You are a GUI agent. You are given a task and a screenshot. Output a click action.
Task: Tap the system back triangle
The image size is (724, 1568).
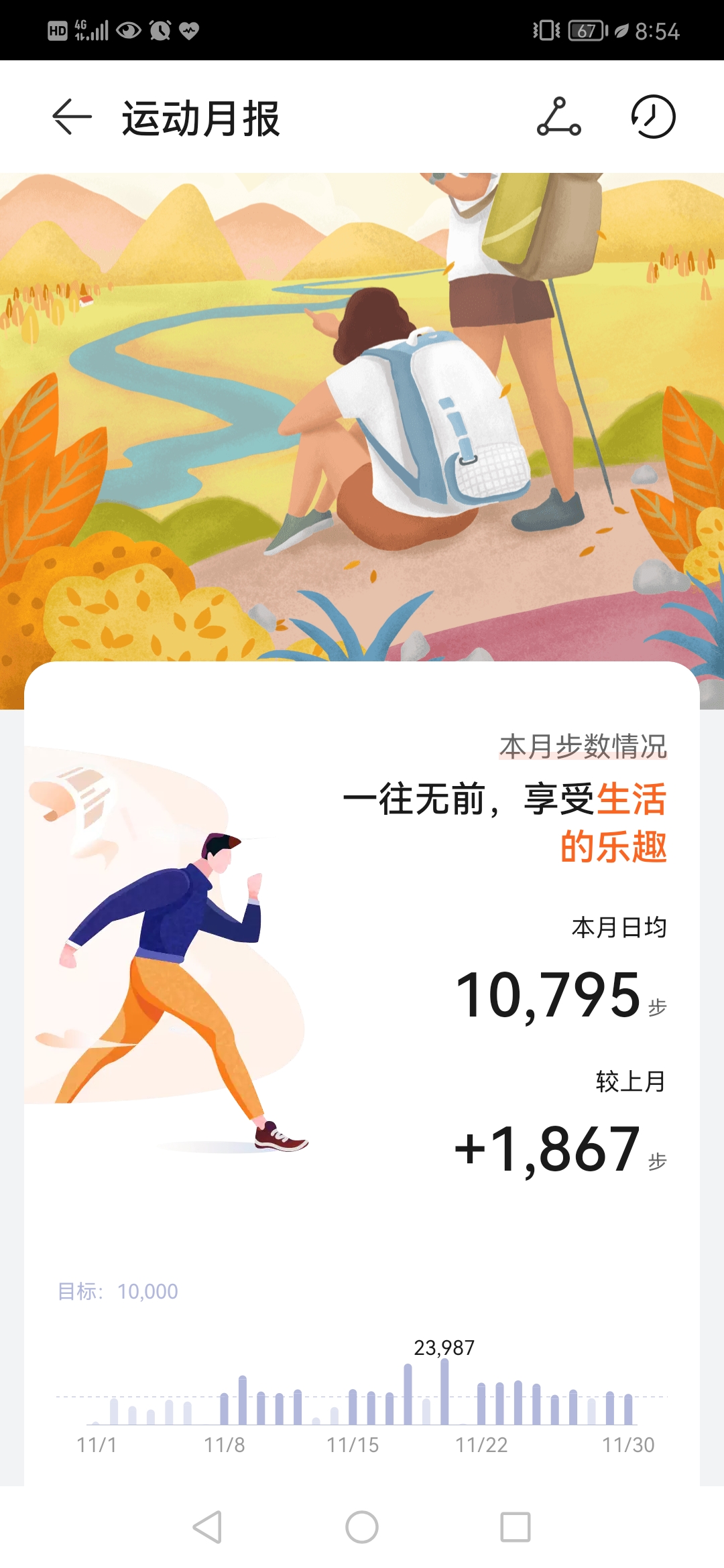tap(208, 1527)
